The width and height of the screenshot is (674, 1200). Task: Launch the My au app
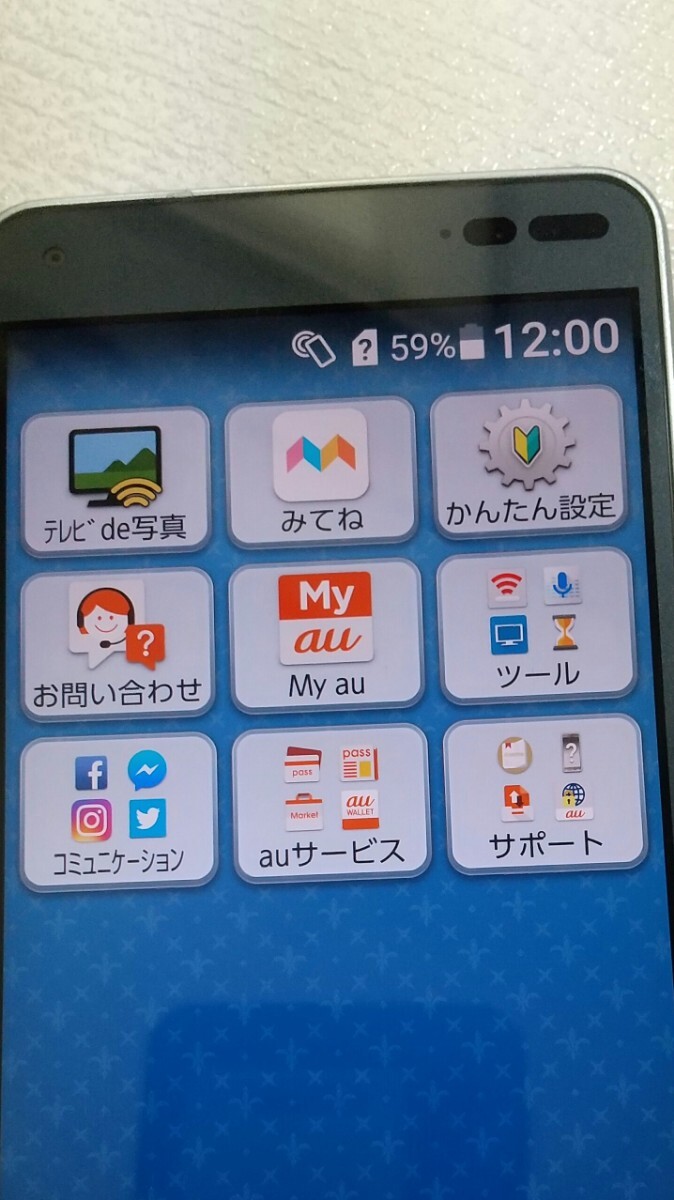(325, 634)
